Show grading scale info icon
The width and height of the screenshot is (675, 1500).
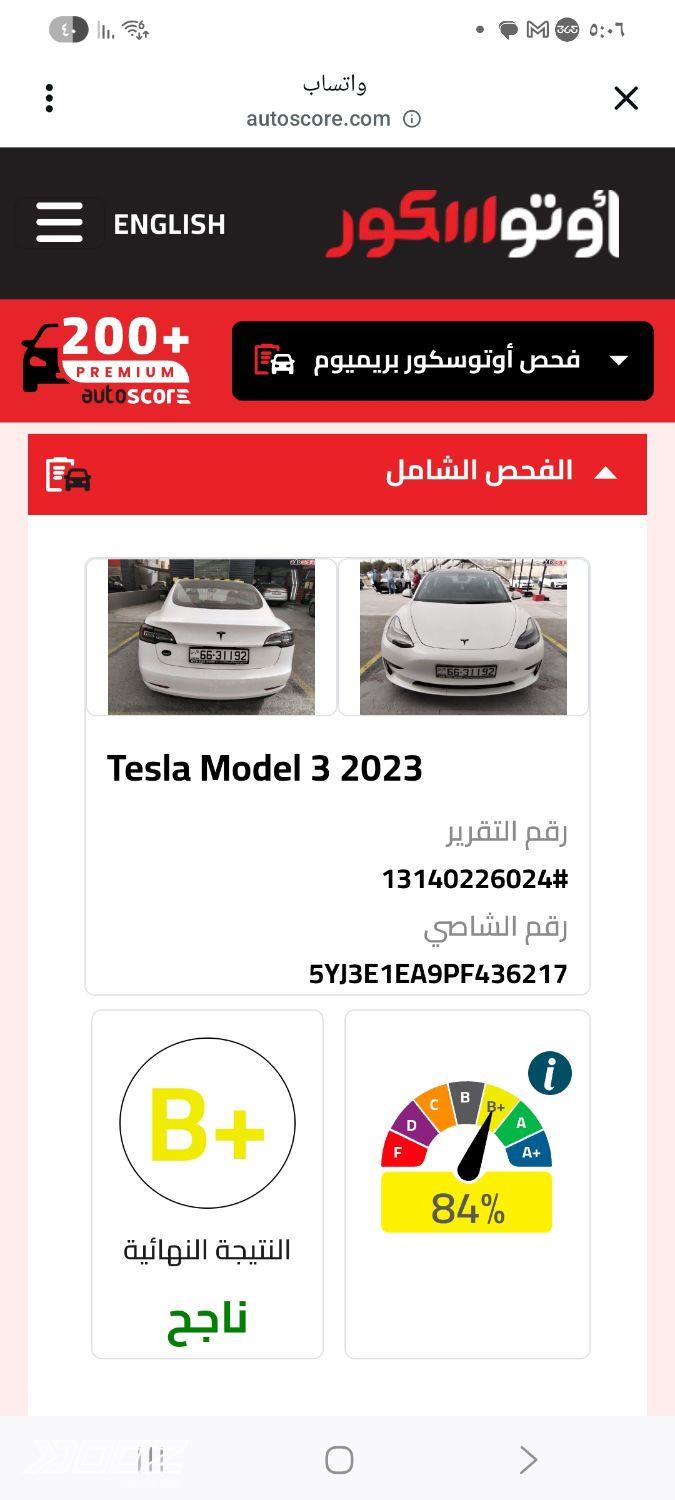tap(549, 1073)
